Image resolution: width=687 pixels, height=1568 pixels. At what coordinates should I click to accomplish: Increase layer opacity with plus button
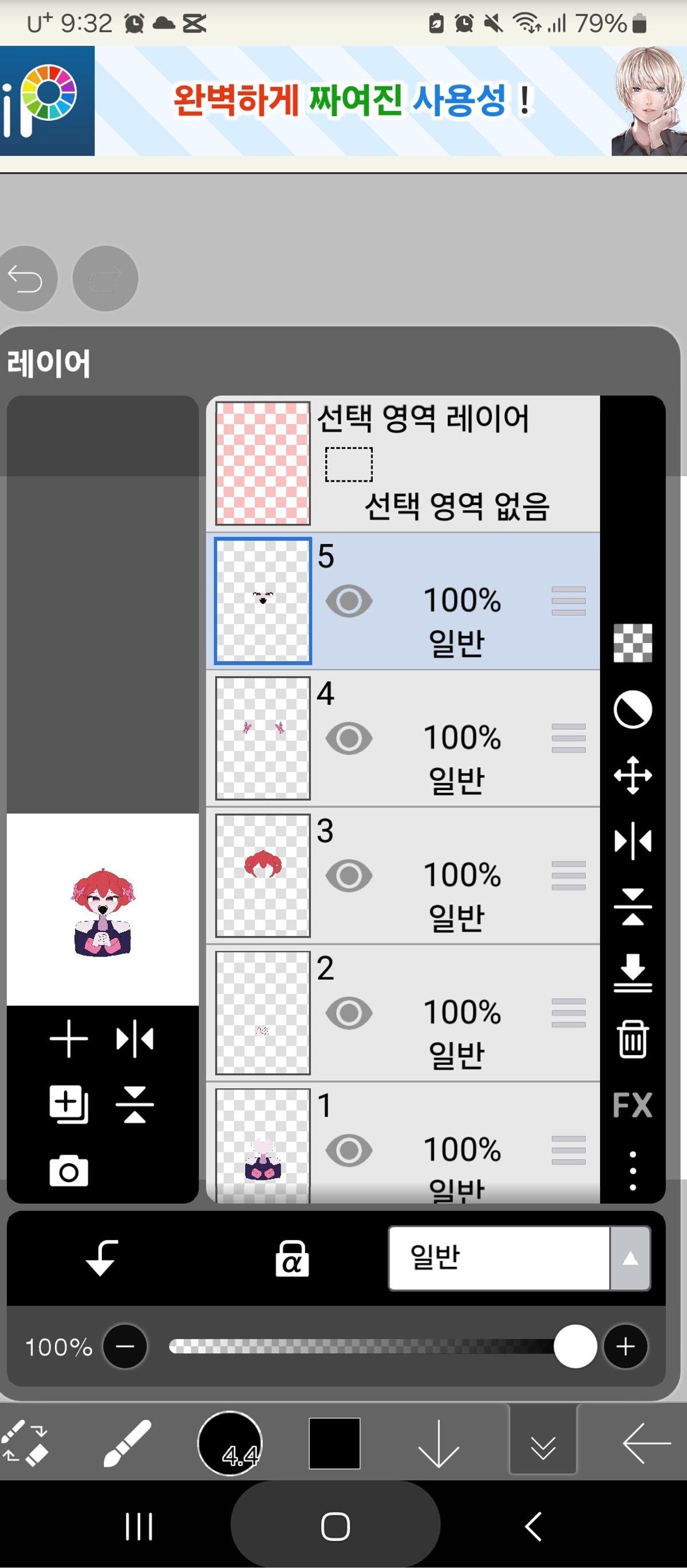(625, 1346)
